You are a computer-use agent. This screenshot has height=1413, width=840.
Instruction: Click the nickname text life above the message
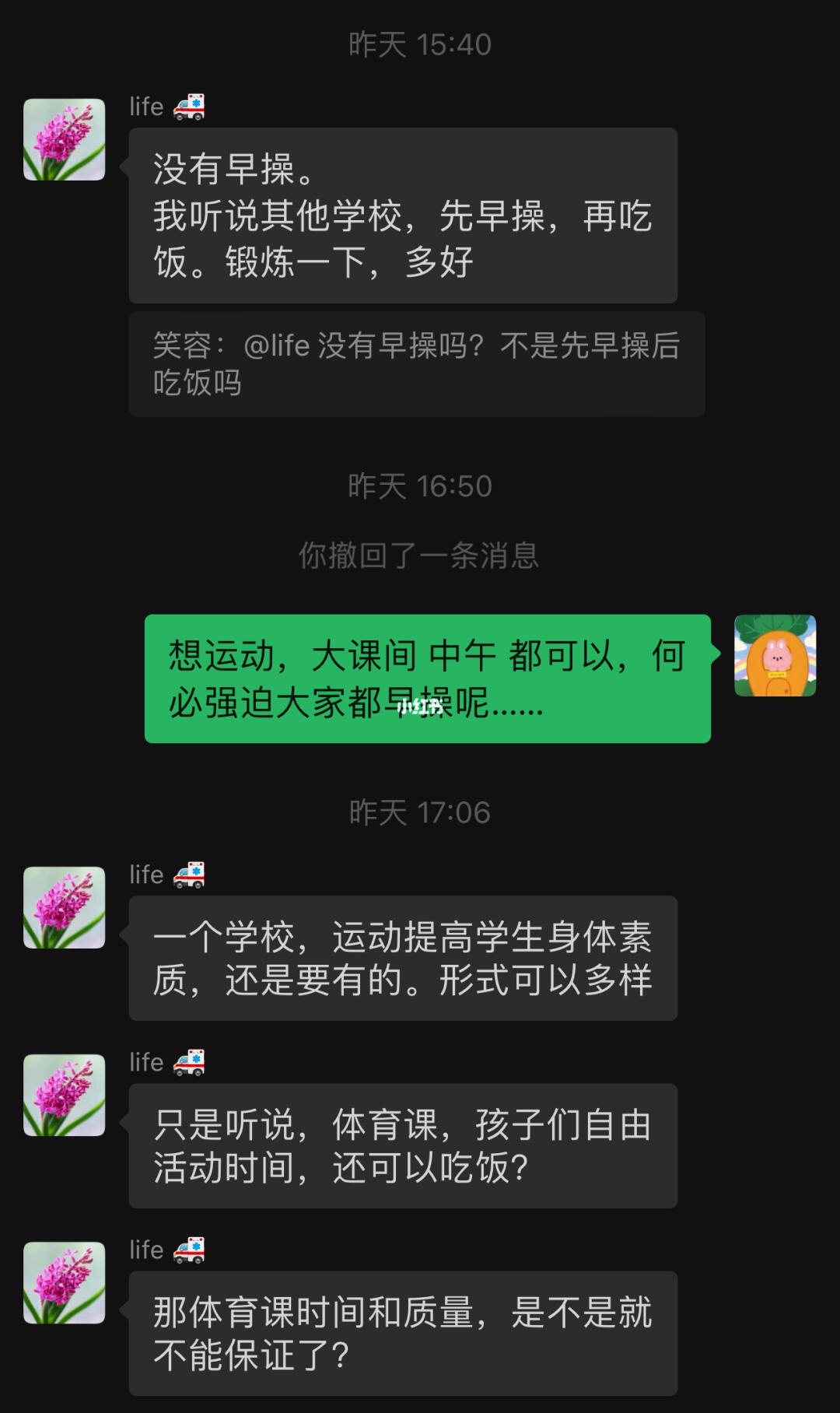tap(146, 106)
